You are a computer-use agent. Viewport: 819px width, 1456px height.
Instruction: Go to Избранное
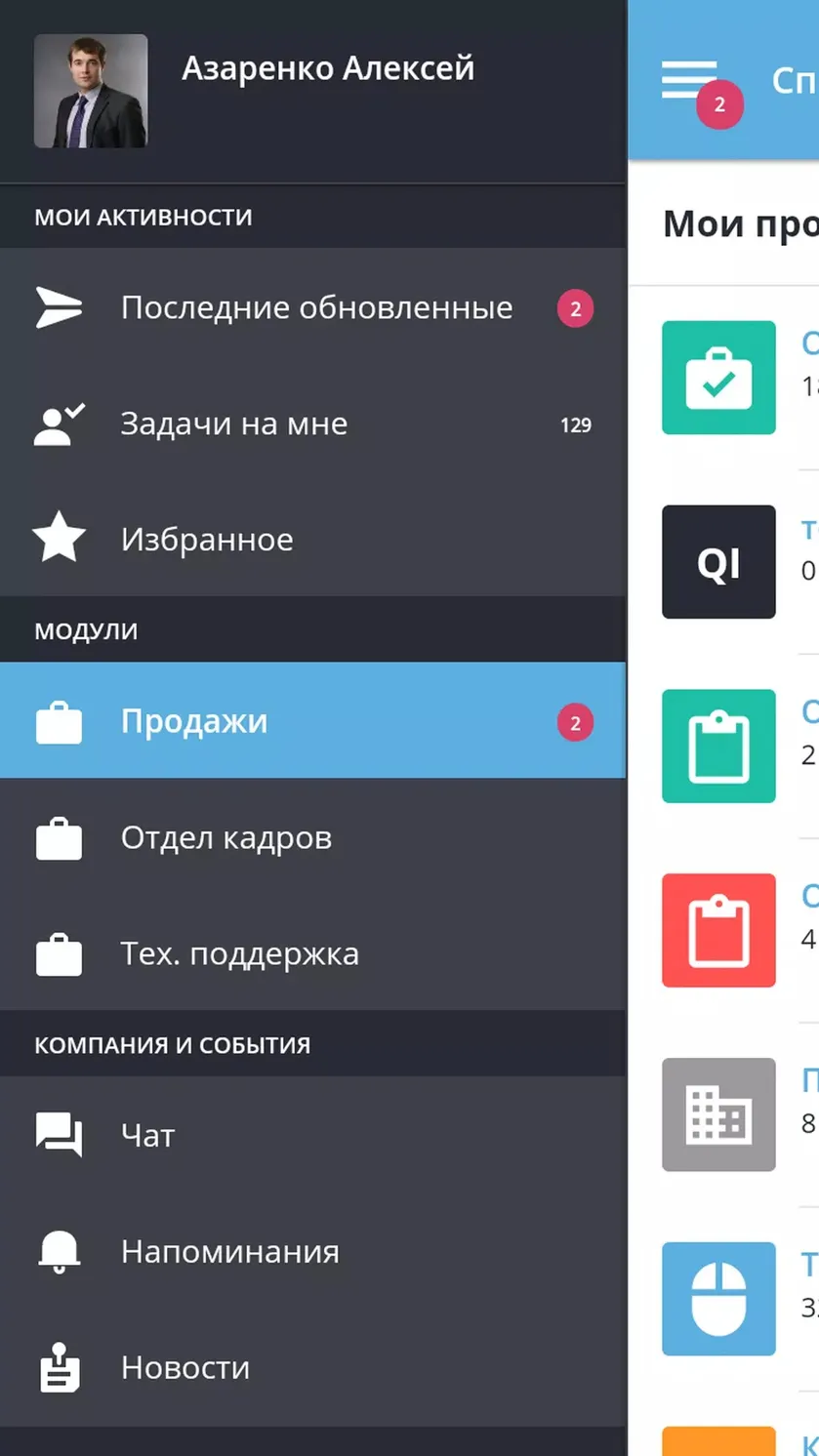click(x=312, y=539)
